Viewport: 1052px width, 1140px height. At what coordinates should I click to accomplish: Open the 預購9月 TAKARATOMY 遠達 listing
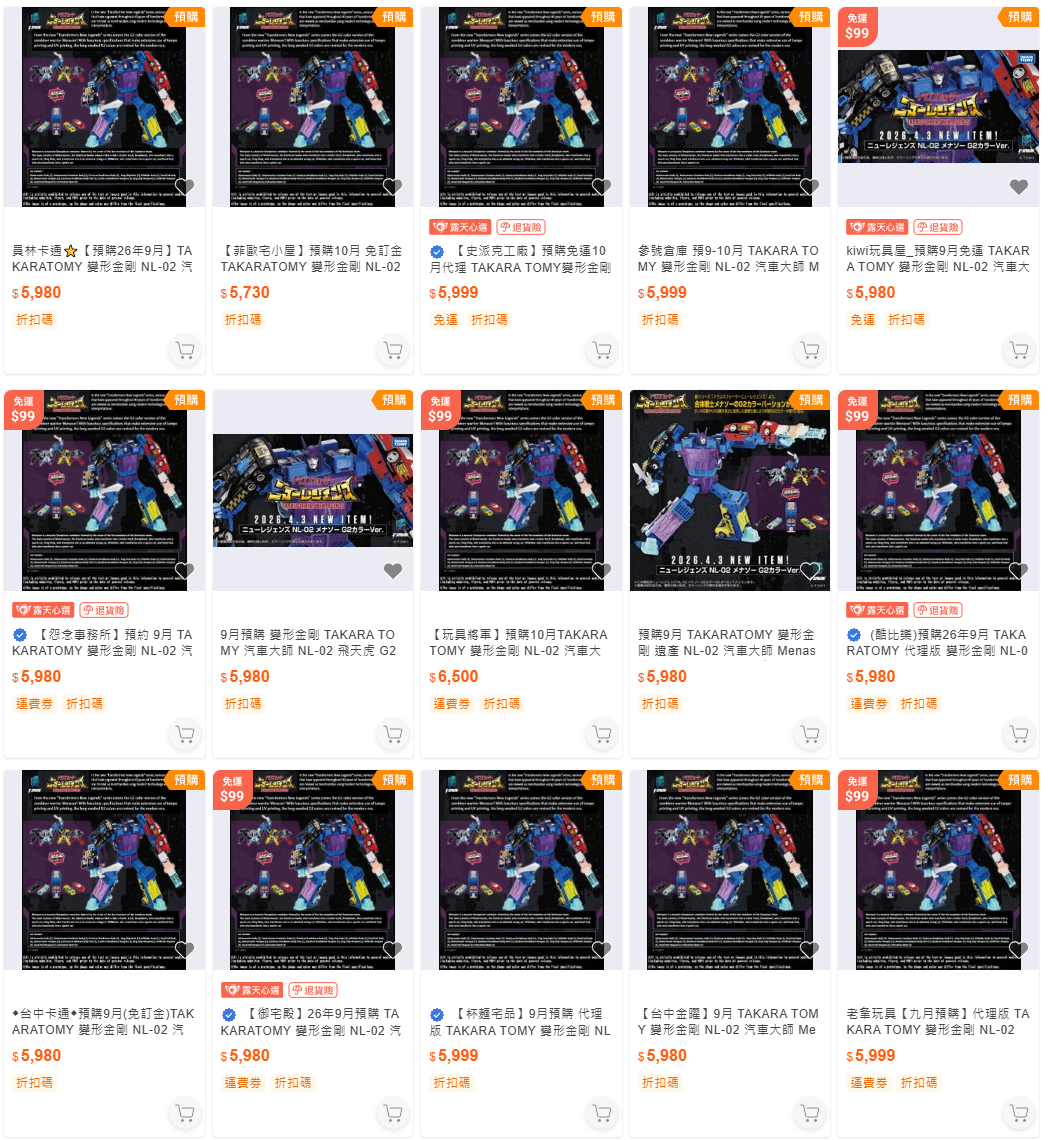pyautogui.click(x=729, y=642)
